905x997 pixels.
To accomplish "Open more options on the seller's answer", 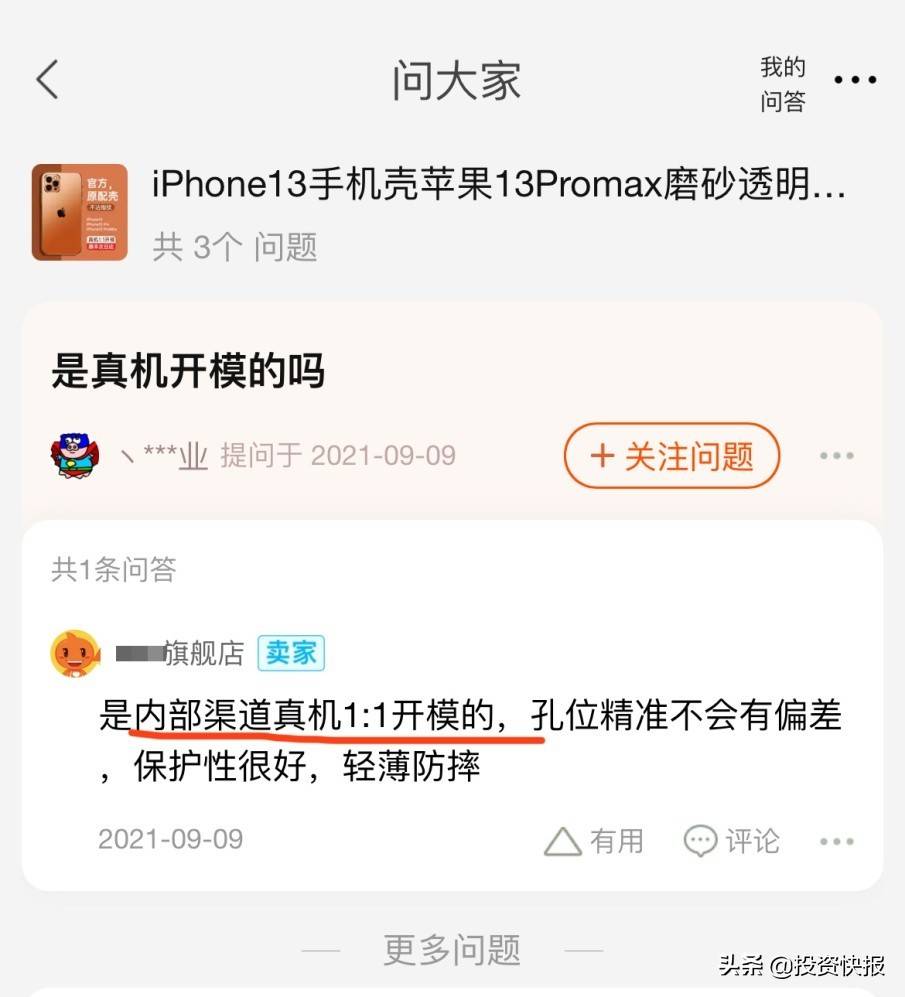I will [x=836, y=842].
